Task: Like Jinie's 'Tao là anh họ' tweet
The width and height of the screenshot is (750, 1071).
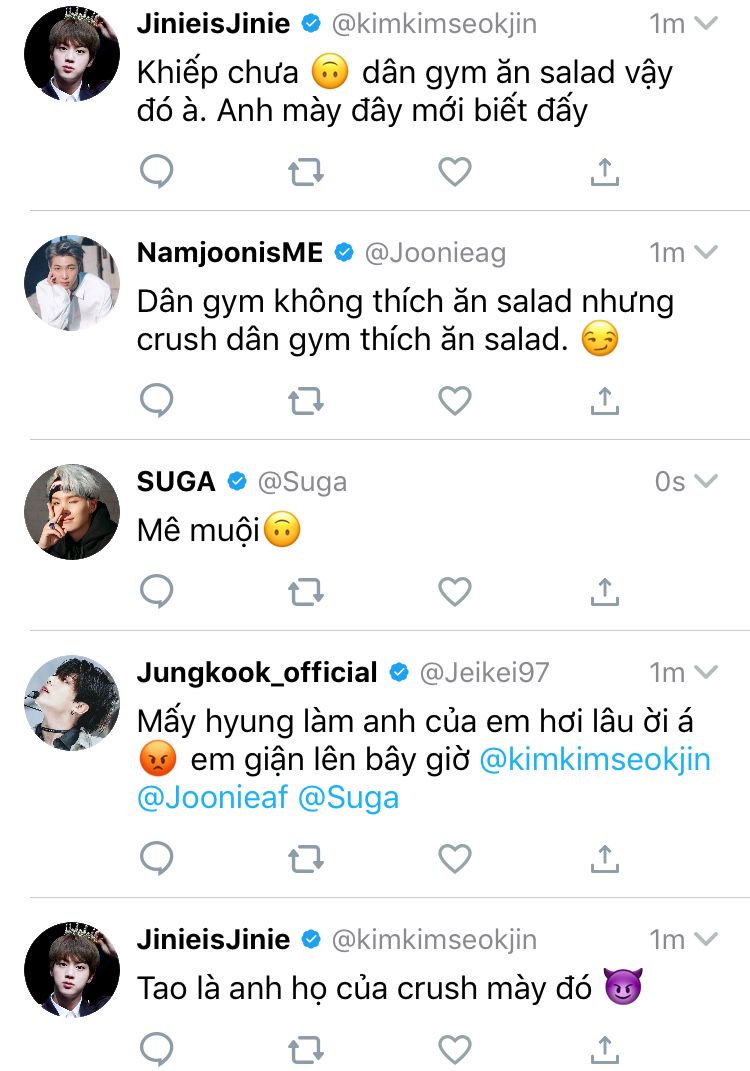Action: (455, 1049)
